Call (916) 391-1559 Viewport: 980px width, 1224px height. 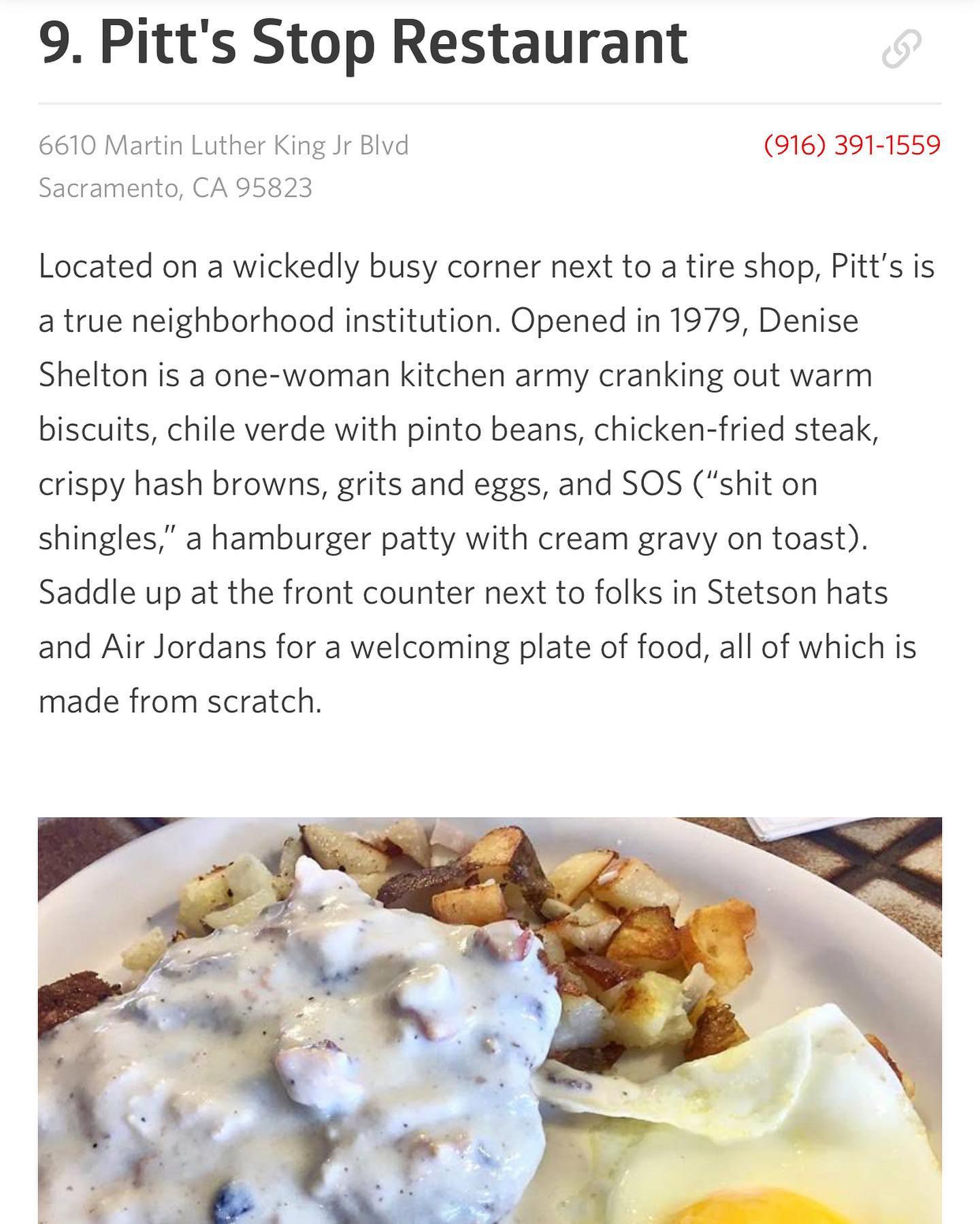(x=852, y=145)
